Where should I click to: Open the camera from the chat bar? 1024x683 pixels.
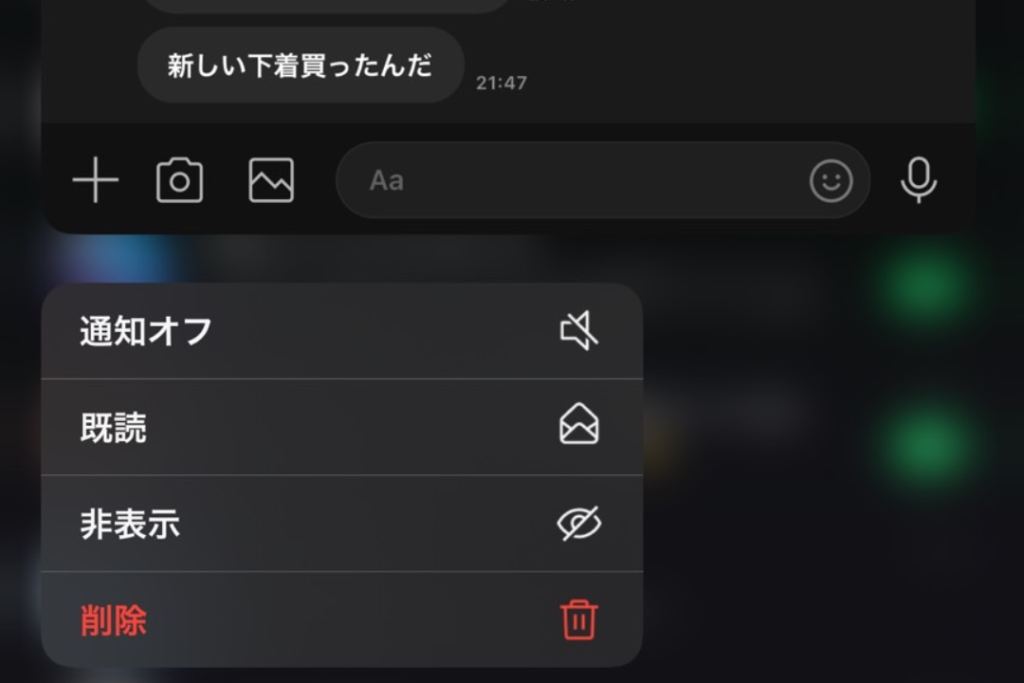click(x=180, y=181)
